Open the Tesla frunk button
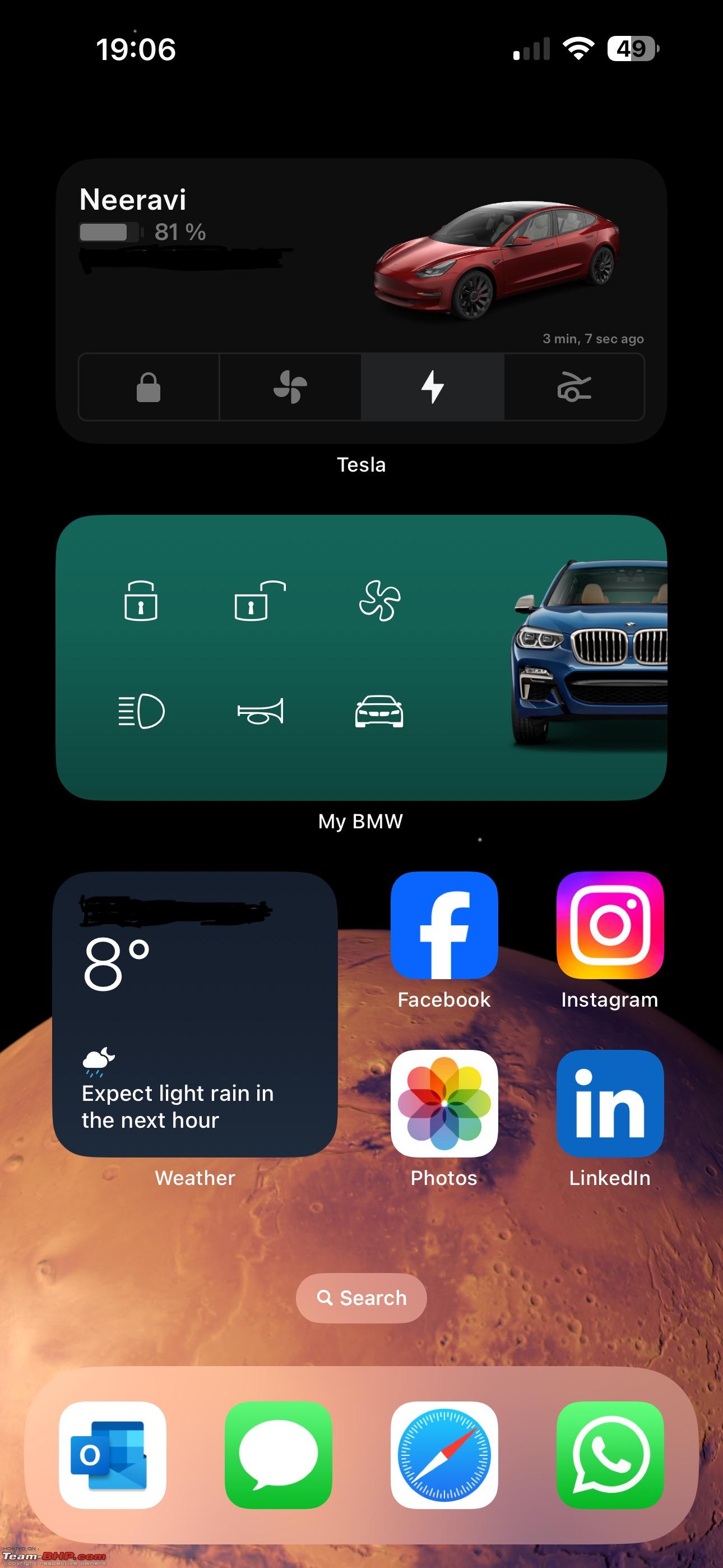The height and width of the screenshot is (1568, 723). click(574, 387)
